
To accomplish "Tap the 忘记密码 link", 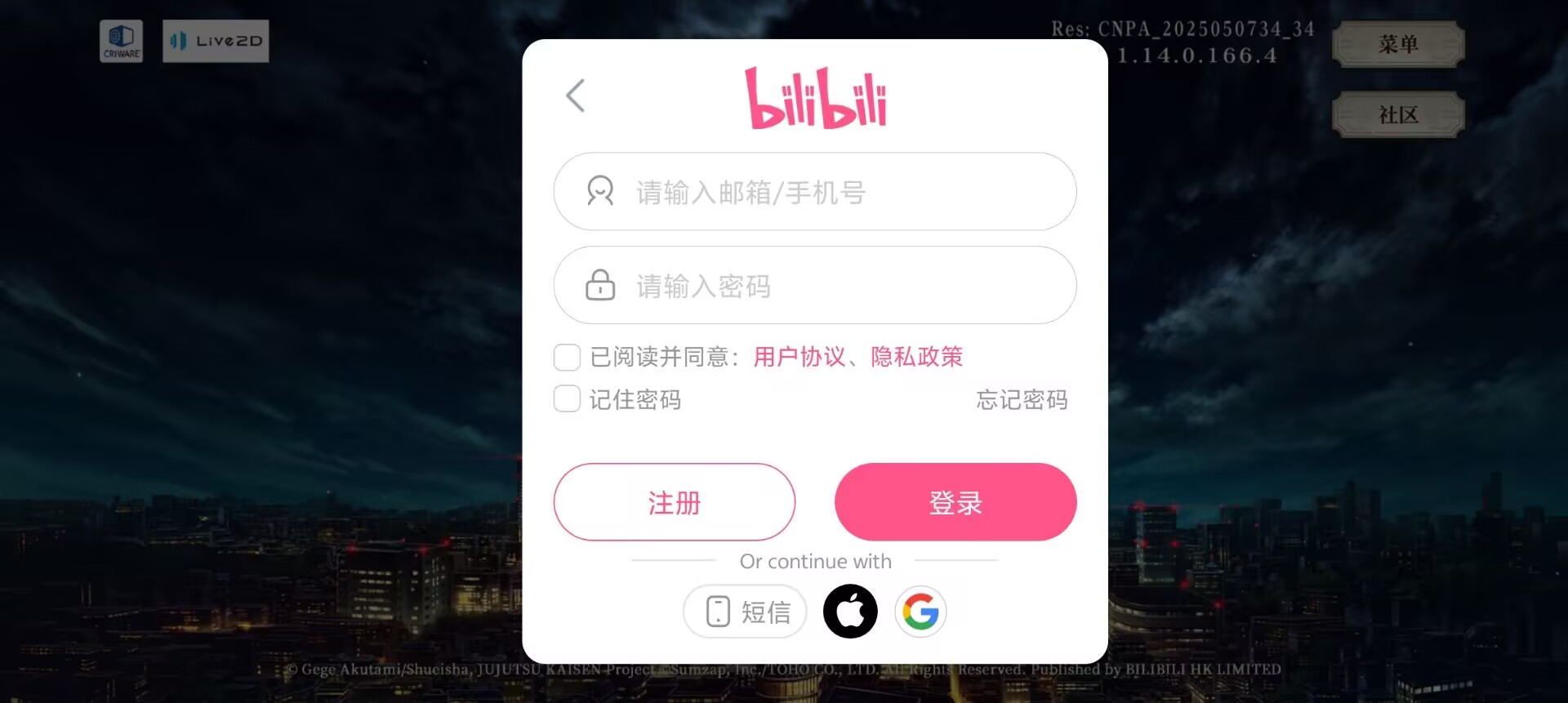I will click(x=1022, y=399).
